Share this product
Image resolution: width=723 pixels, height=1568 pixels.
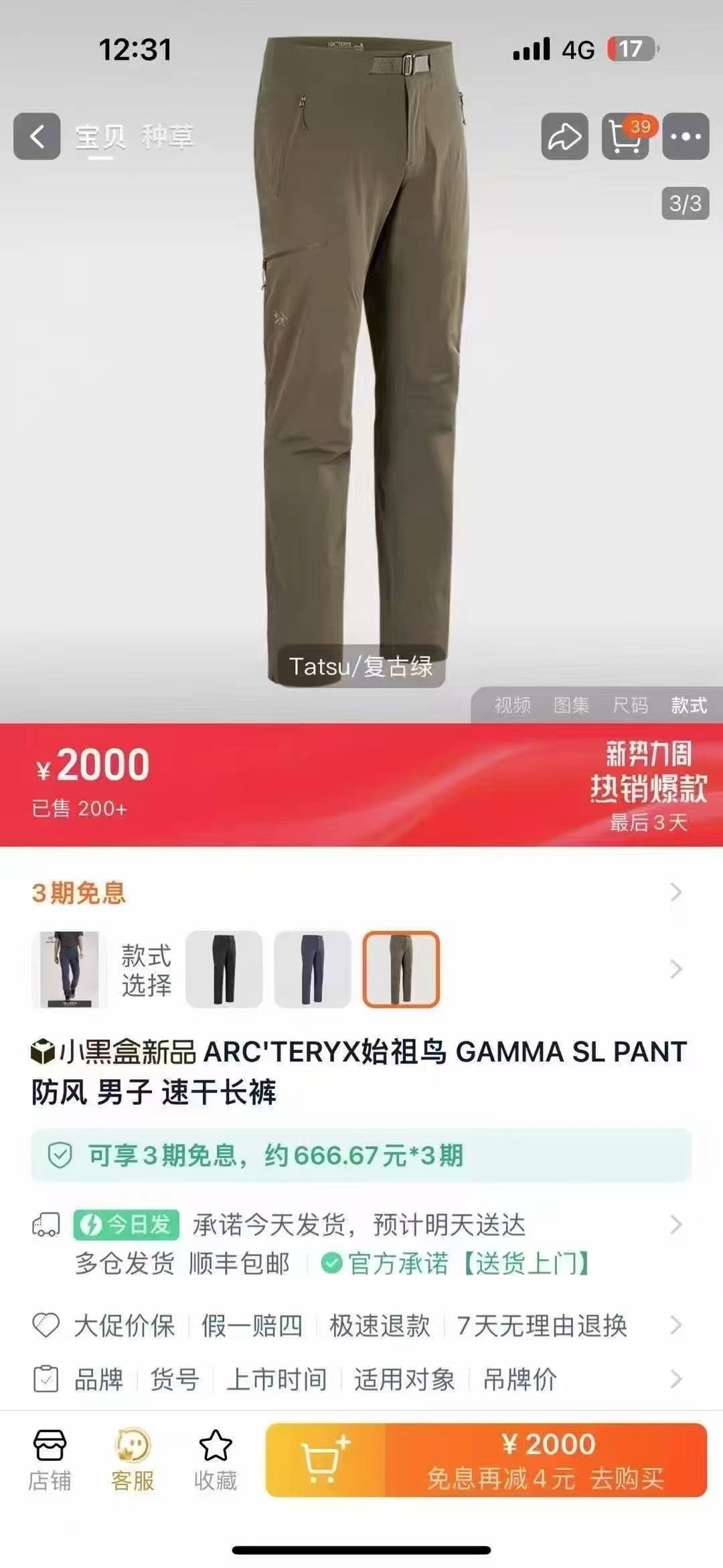564,137
